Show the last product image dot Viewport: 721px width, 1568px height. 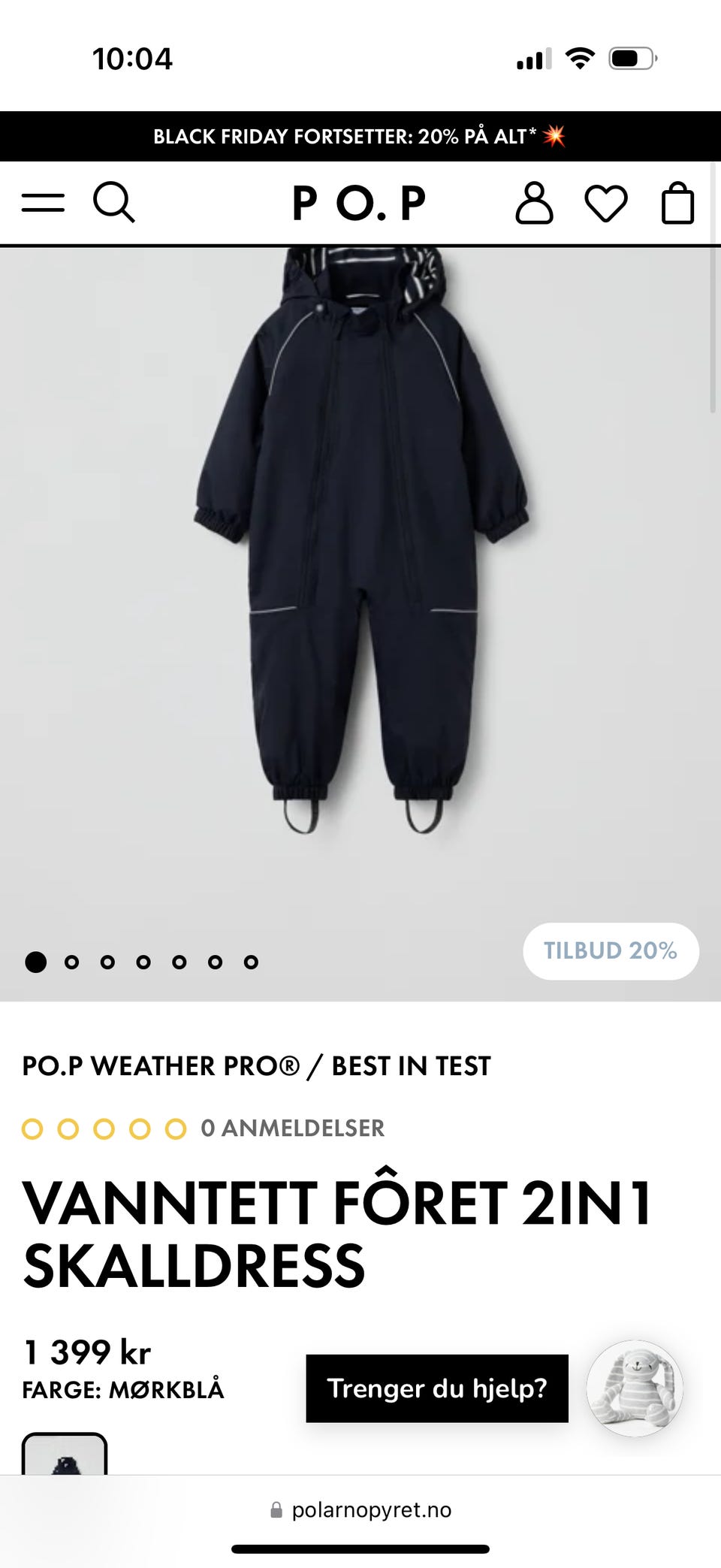[251, 962]
